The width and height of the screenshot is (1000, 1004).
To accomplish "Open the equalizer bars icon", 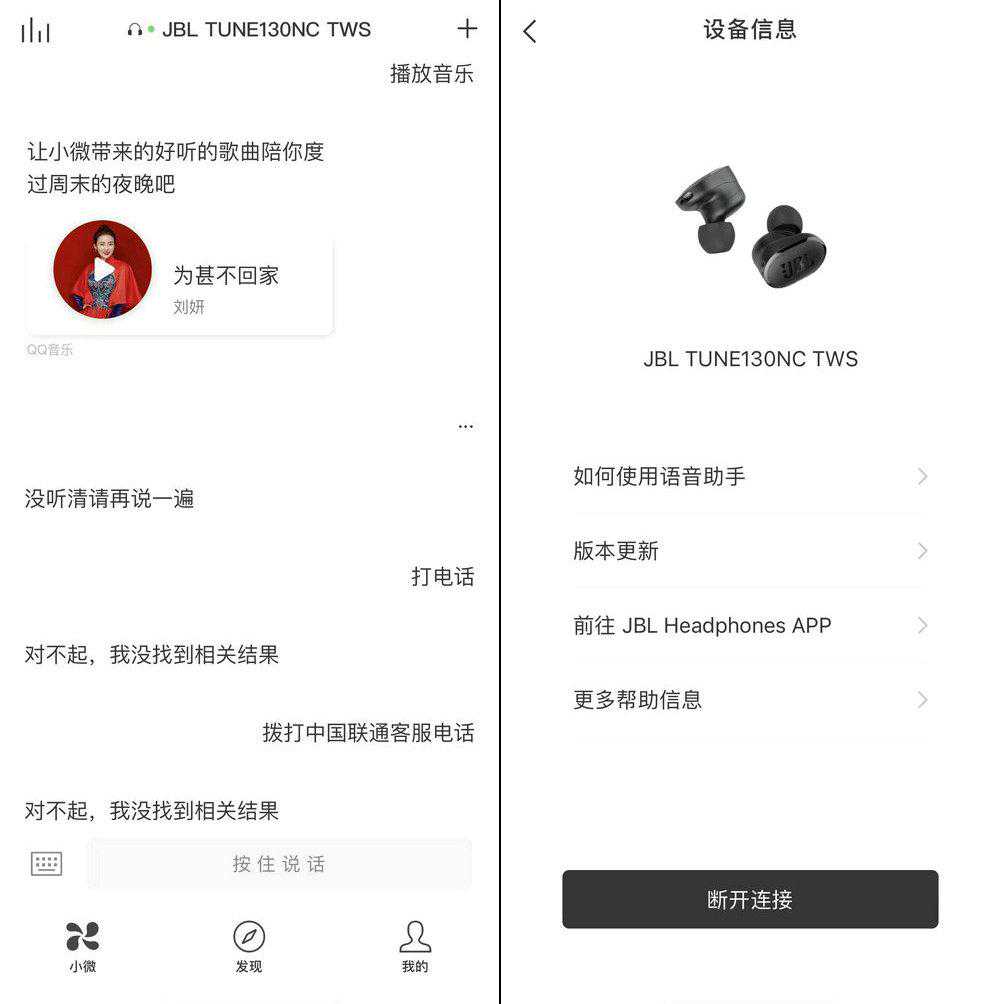I will [35, 30].
